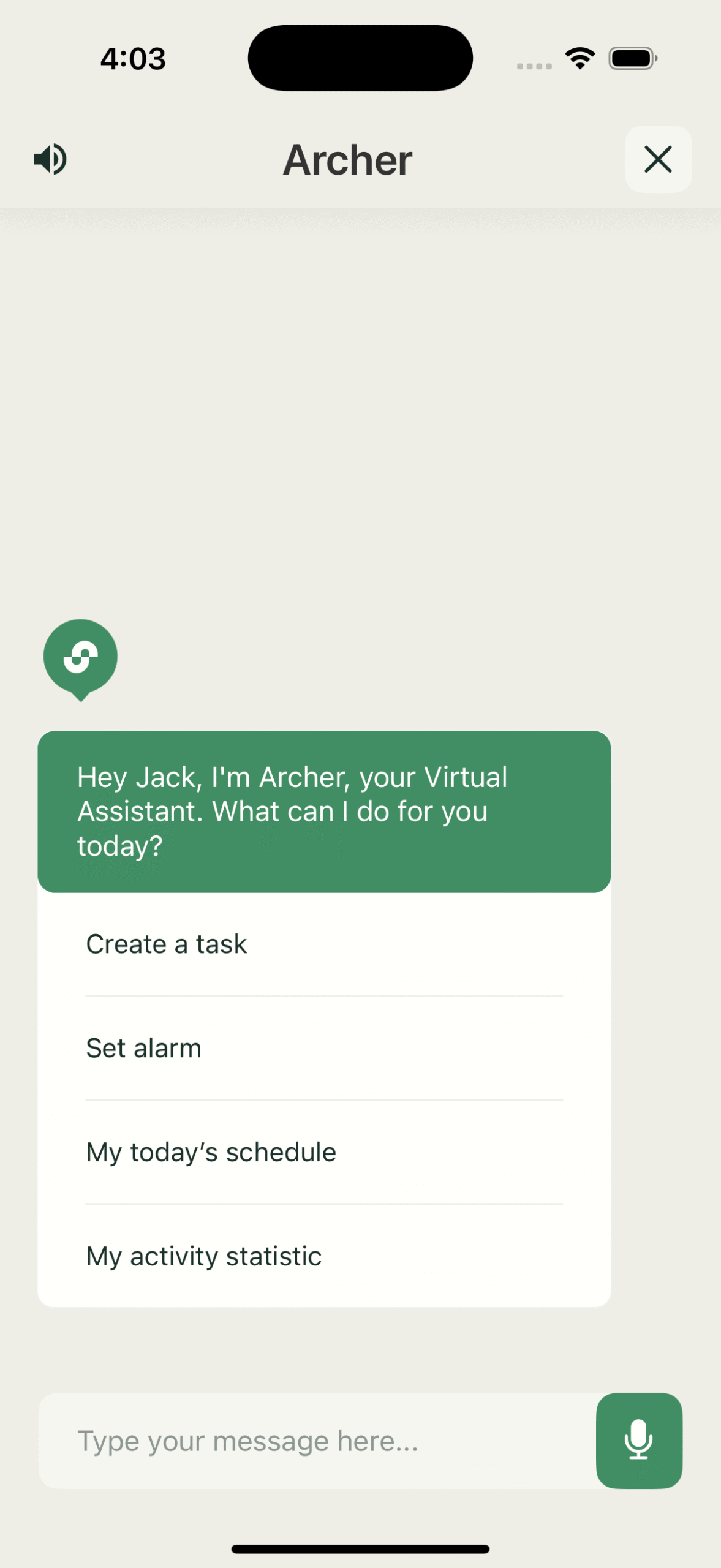Viewport: 721px width, 1568px height.
Task: Start voice input with the microphone button
Action: pos(638,1441)
